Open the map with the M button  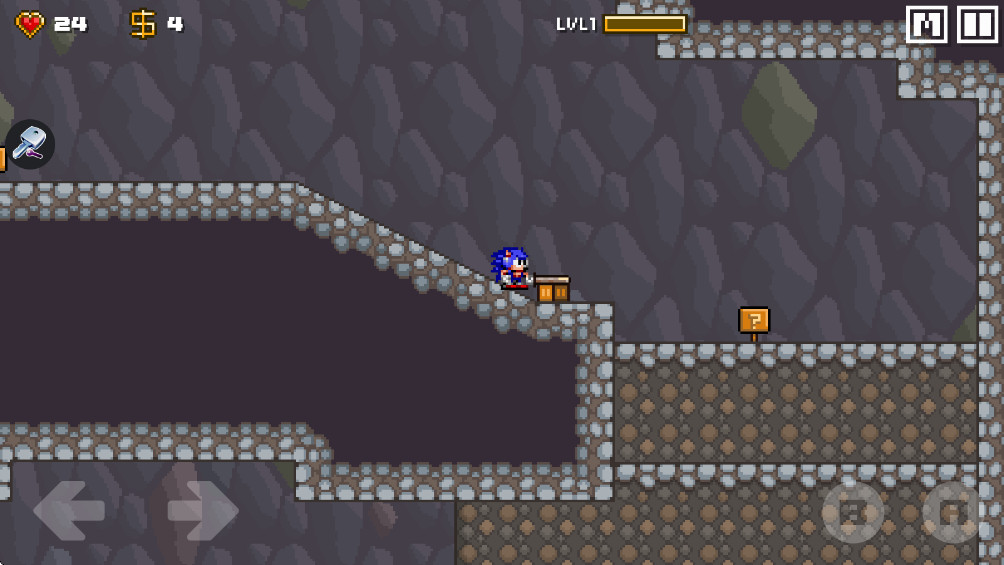(926, 25)
